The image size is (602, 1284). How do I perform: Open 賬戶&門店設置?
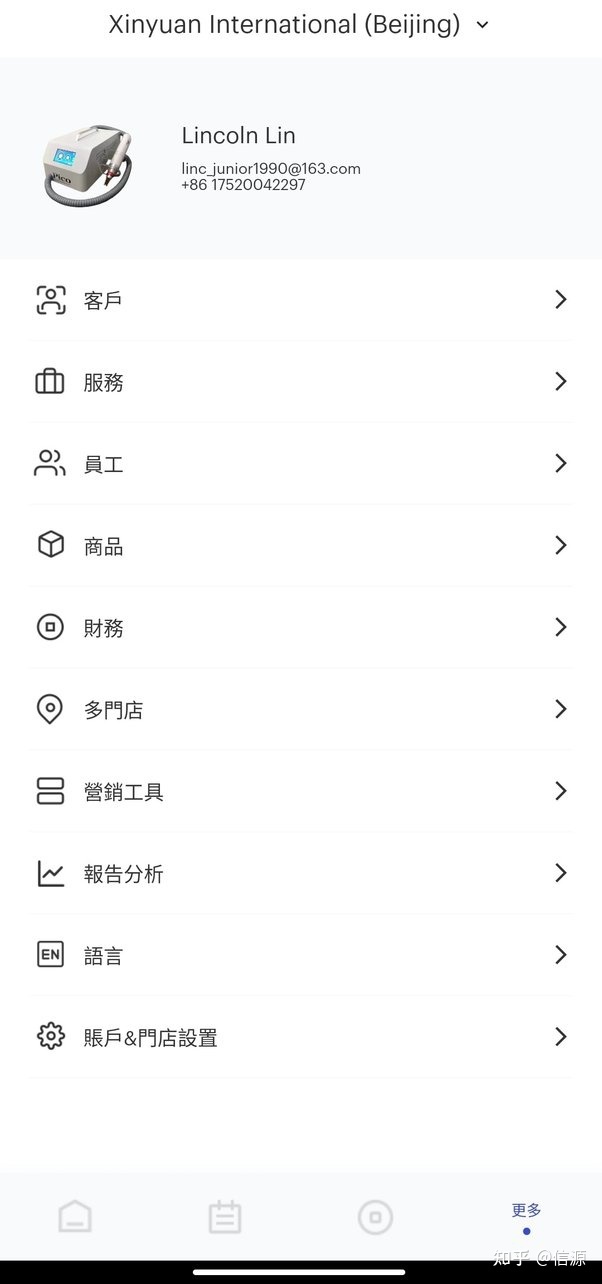tap(300, 1038)
